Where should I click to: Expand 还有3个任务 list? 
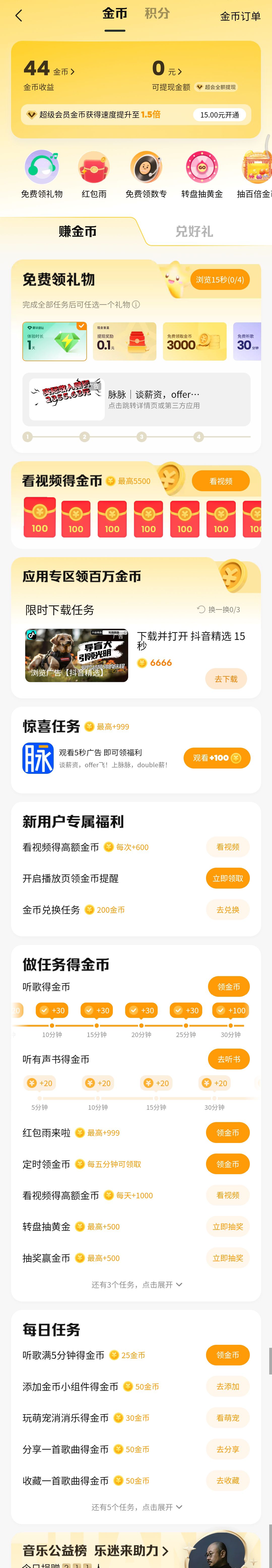pyautogui.click(x=137, y=1285)
